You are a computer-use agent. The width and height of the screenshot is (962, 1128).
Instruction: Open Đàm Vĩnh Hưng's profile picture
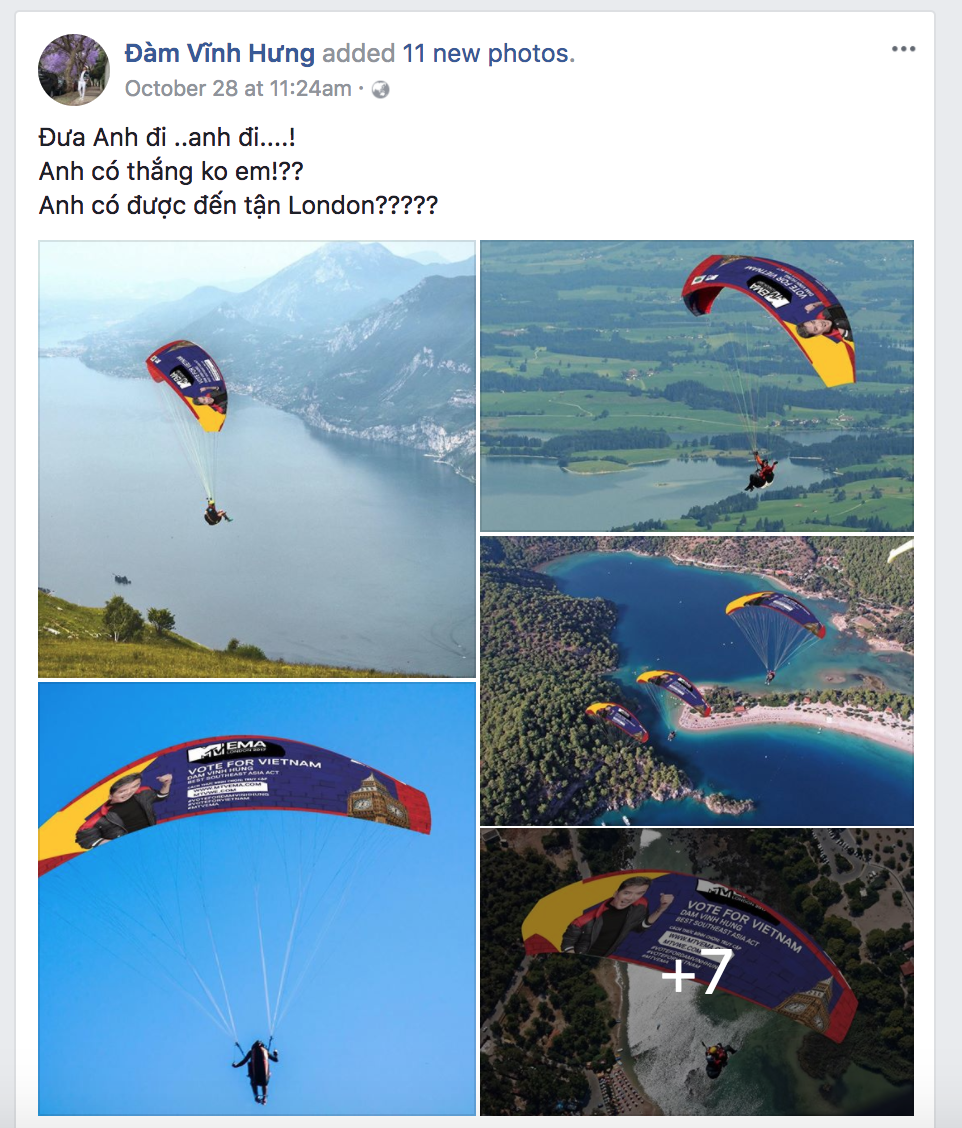pyautogui.click(x=73, y=70)
